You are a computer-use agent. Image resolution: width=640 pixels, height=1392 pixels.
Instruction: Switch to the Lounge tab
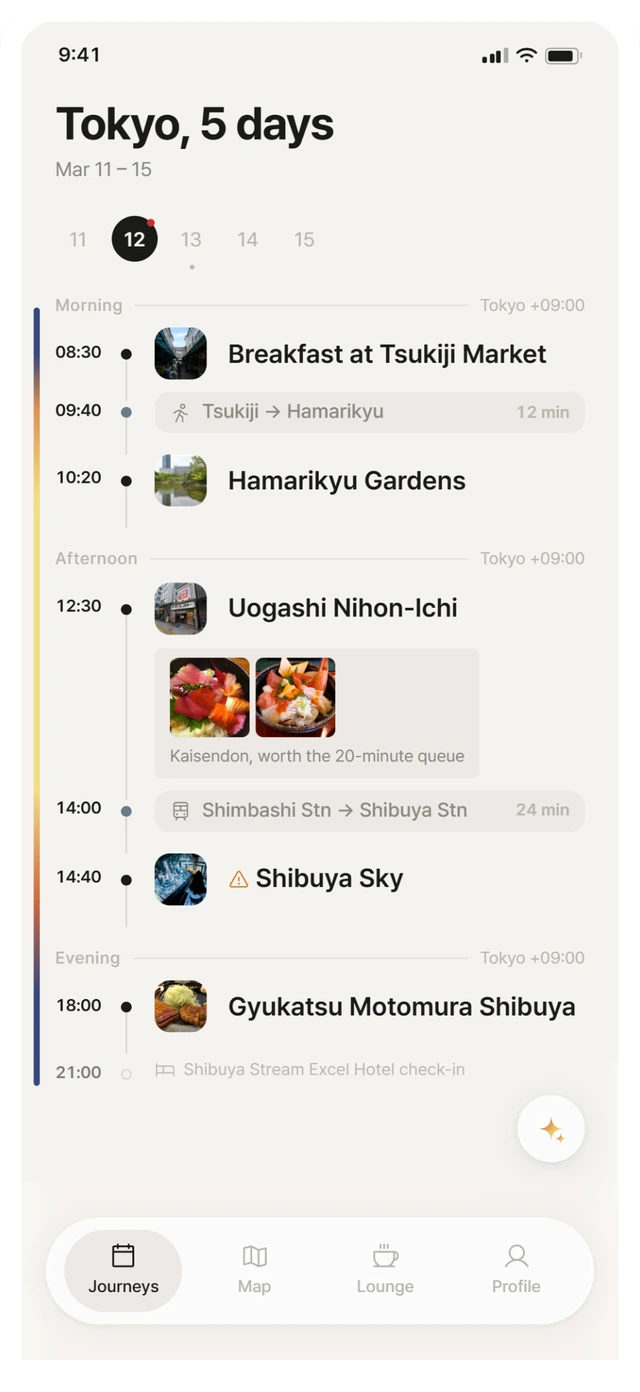385,1270
